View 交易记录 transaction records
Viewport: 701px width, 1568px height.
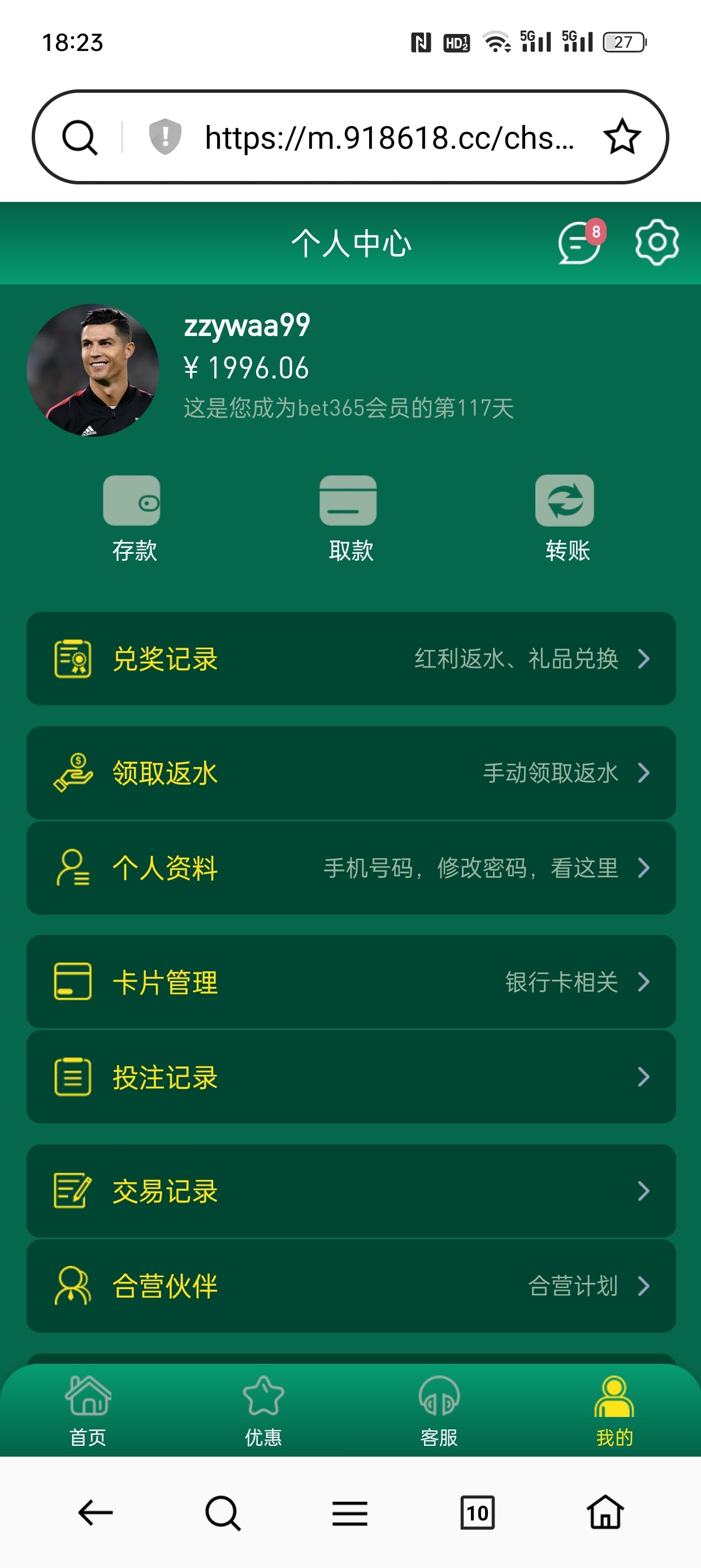tap(350, 1191)
